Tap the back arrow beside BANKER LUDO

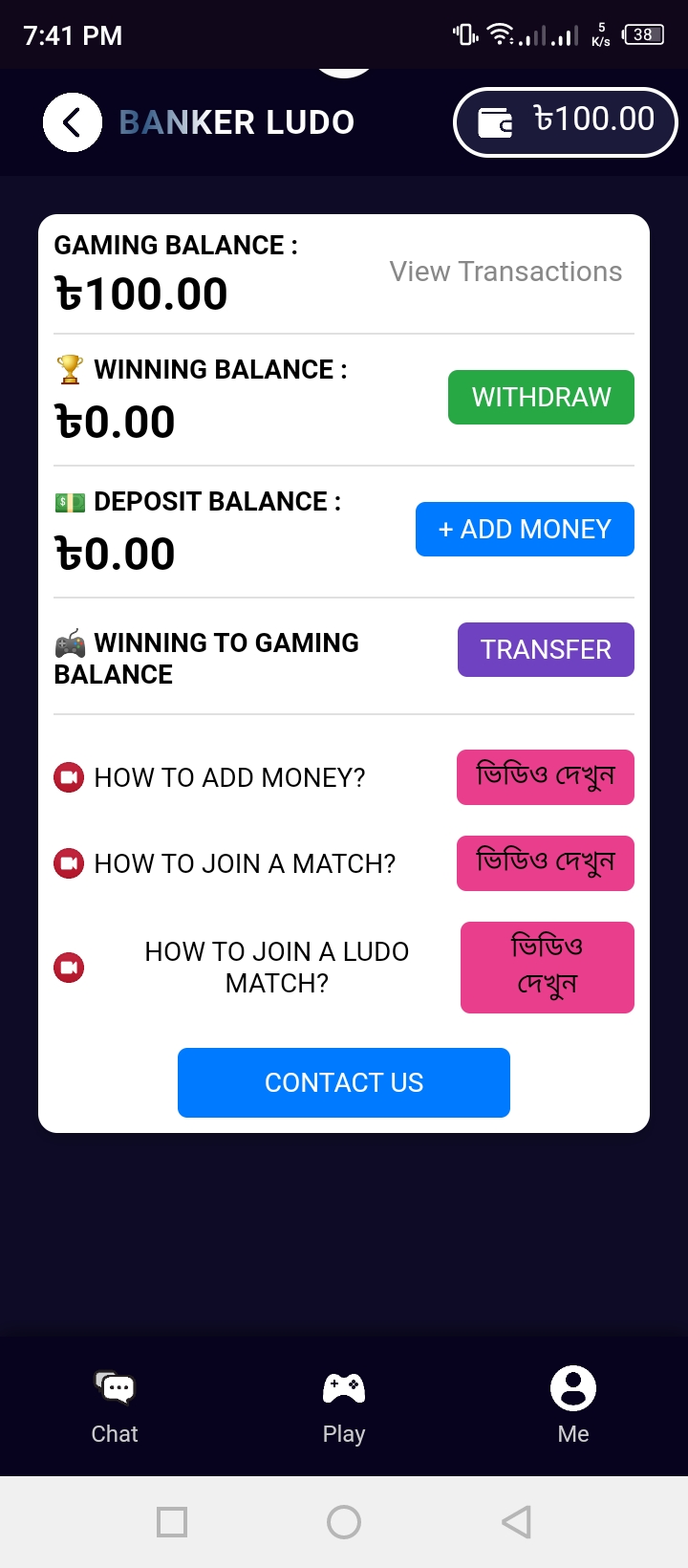72,122
